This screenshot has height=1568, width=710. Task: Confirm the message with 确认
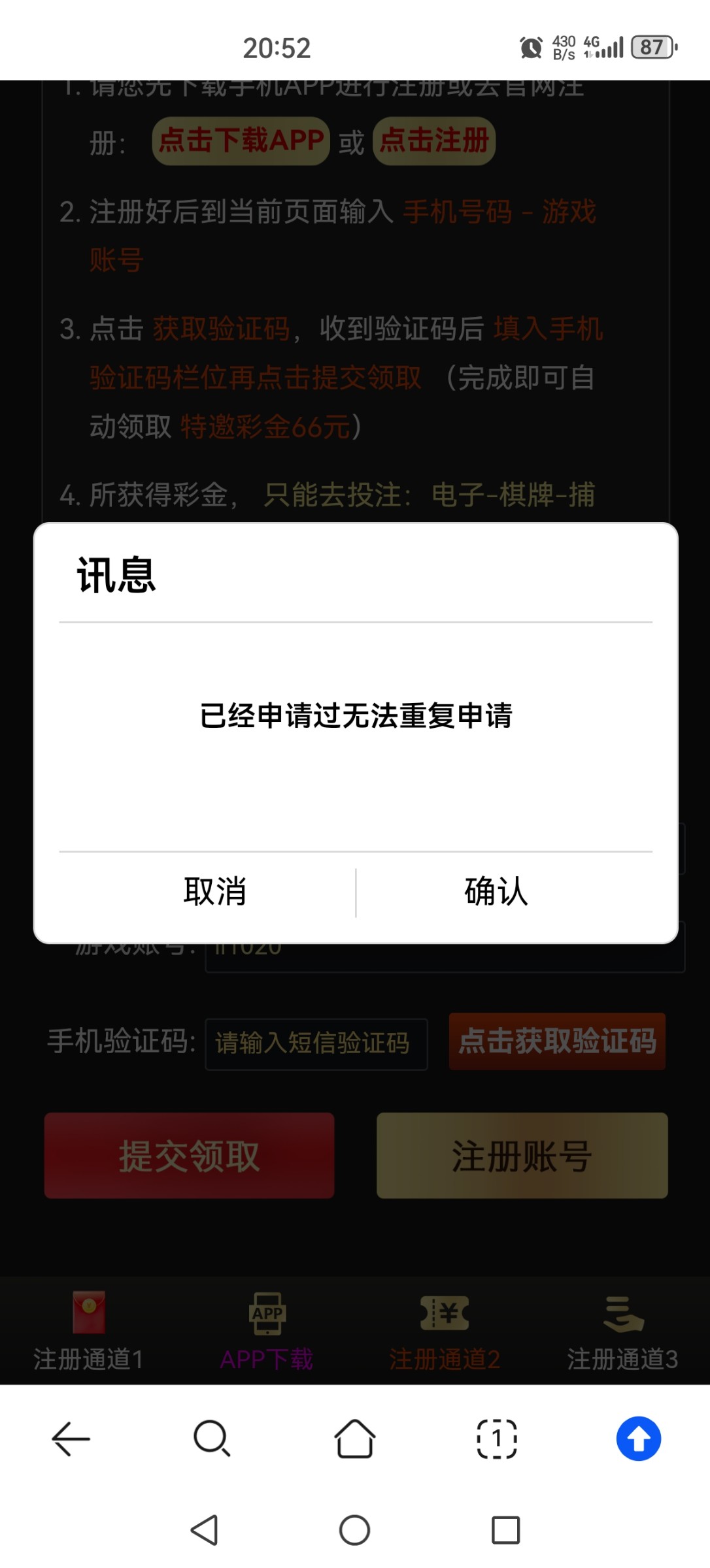pos(496,892)
